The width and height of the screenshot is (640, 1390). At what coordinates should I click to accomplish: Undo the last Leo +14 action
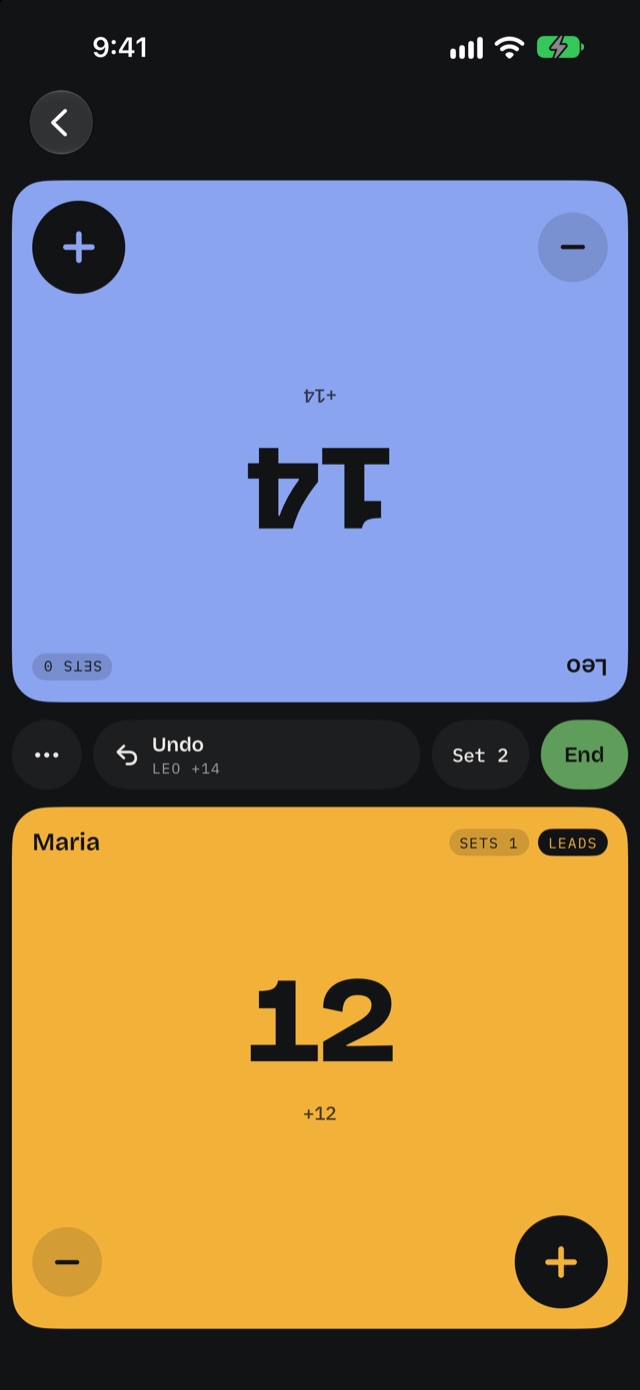coord(257,755)
